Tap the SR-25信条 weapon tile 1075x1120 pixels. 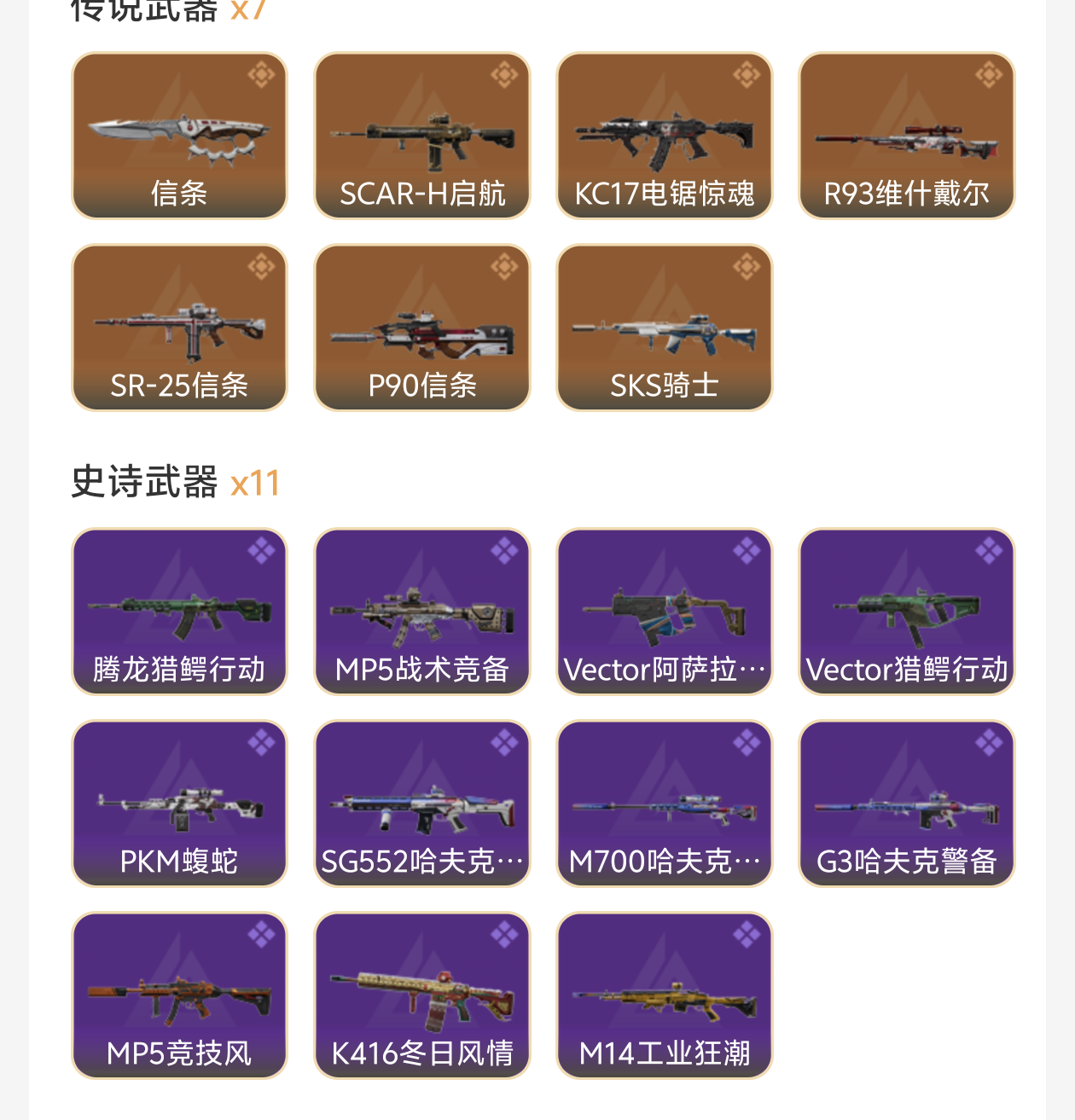pos(179,328)
